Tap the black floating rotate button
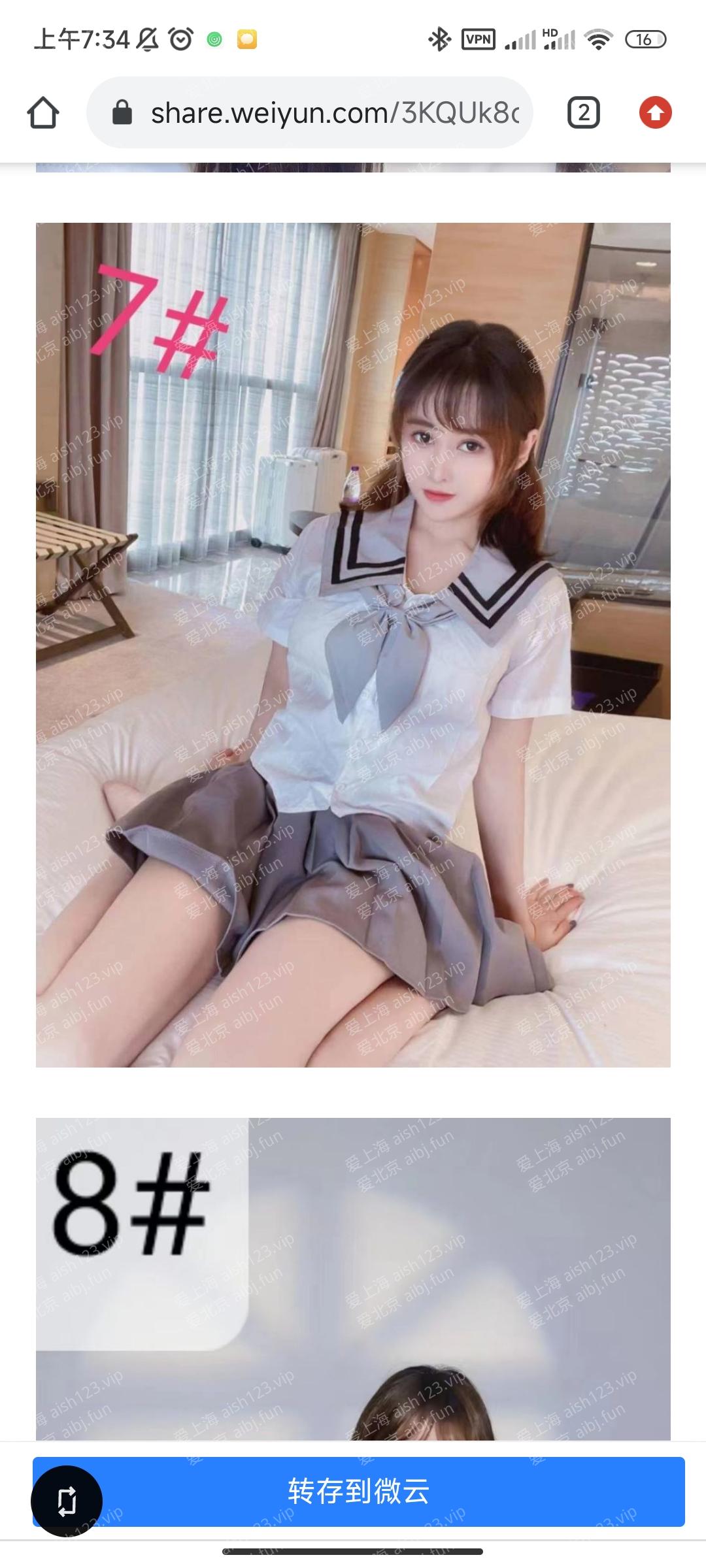The height and width of the screenshot is (1568, 706). point(67,1501)
